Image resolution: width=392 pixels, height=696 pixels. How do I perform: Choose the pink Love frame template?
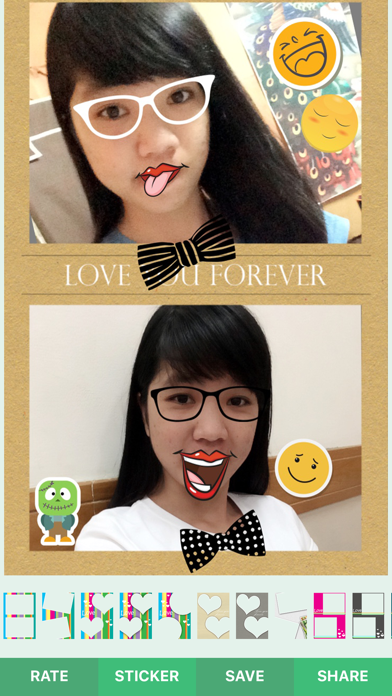(329, 616)
